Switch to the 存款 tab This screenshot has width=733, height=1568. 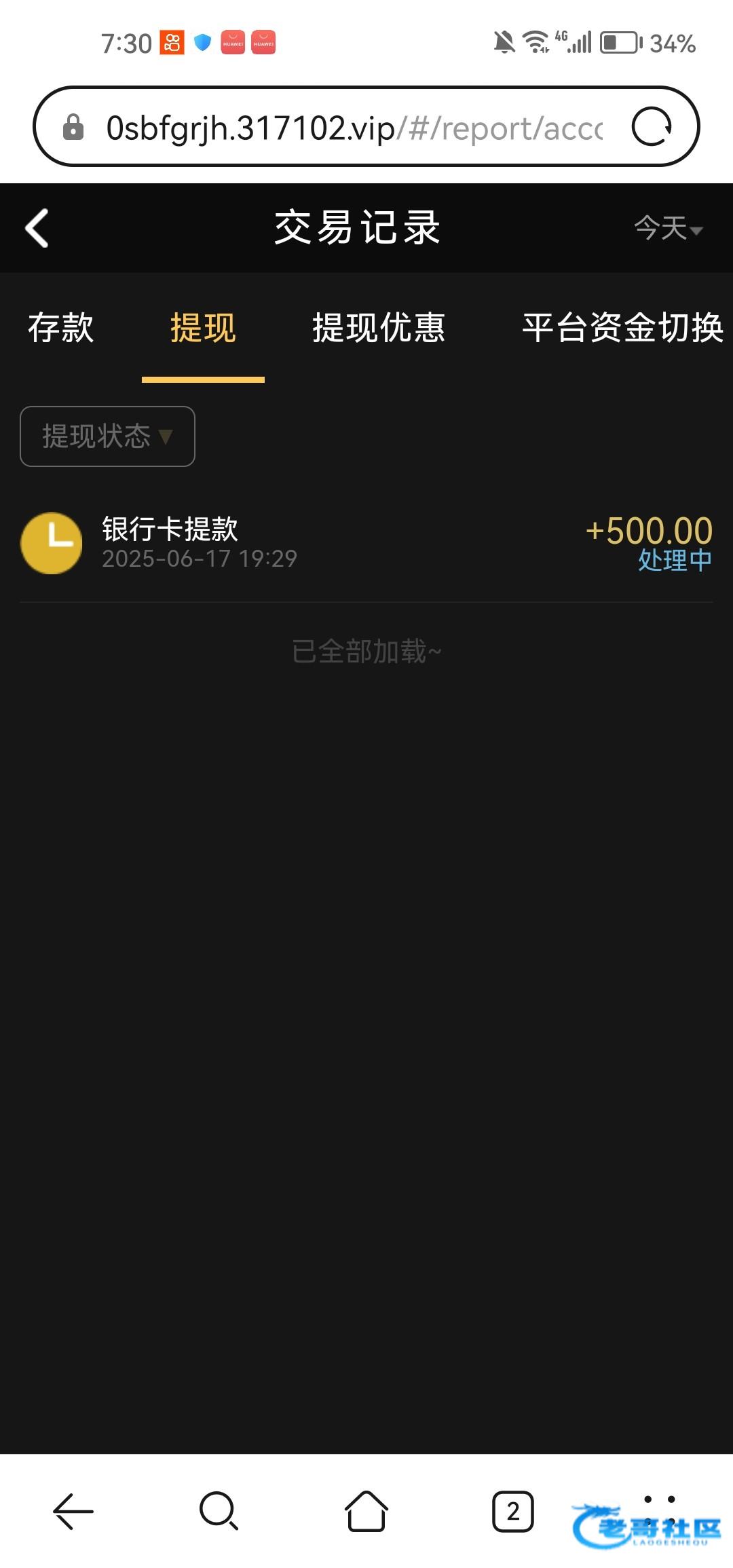pos(61,328)
